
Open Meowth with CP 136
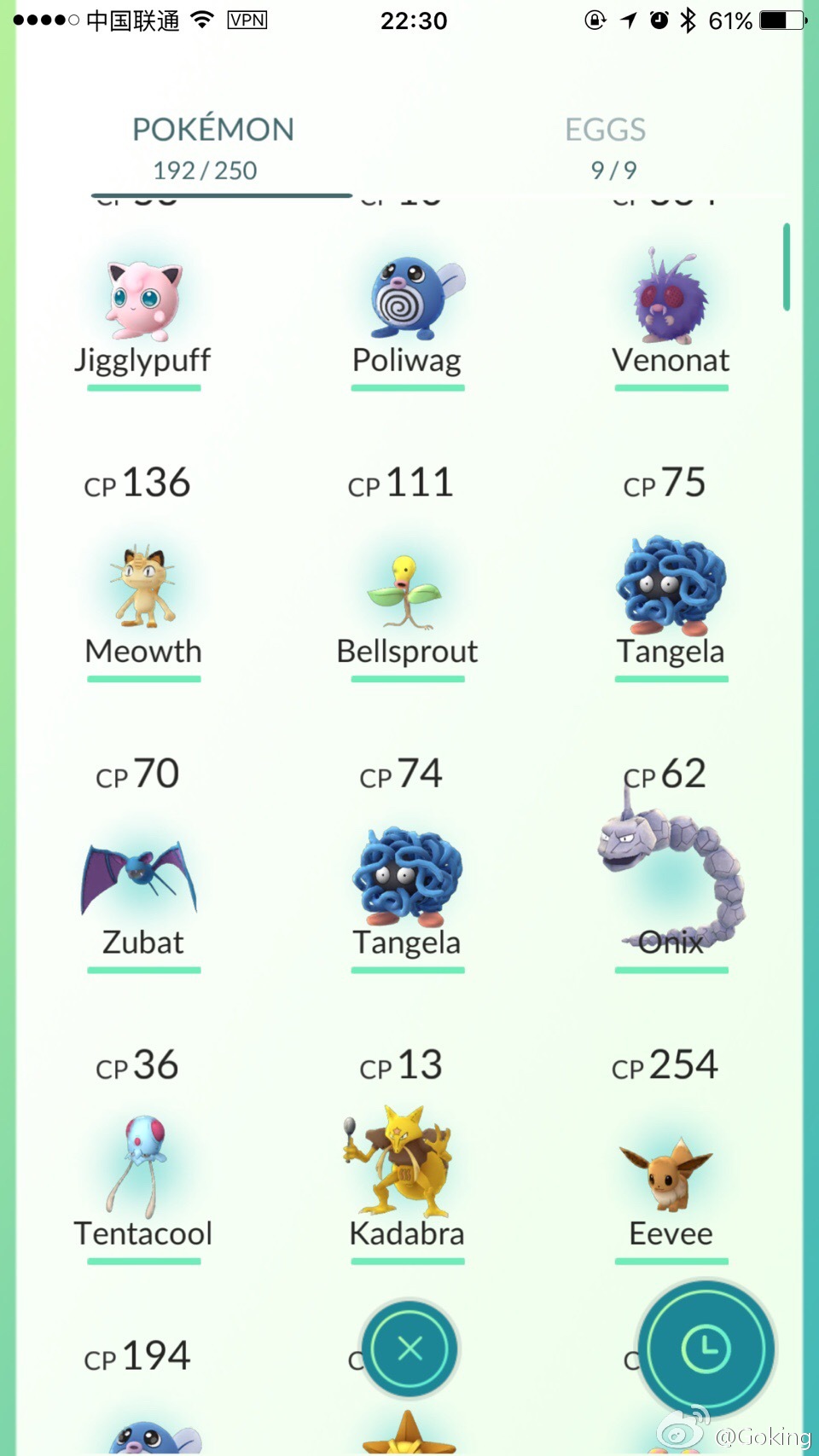tap(143, 589)
